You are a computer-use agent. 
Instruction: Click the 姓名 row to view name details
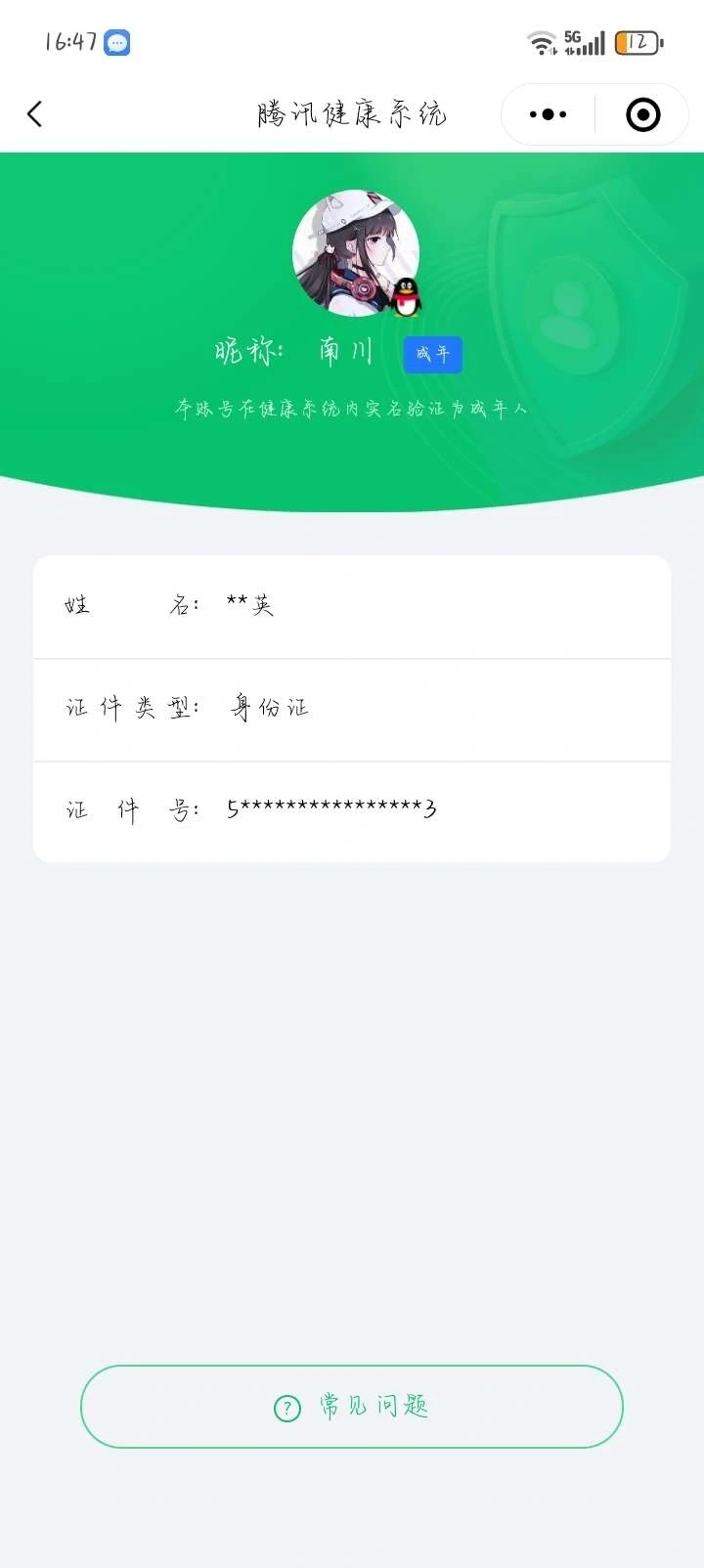(x=352, y=606)
